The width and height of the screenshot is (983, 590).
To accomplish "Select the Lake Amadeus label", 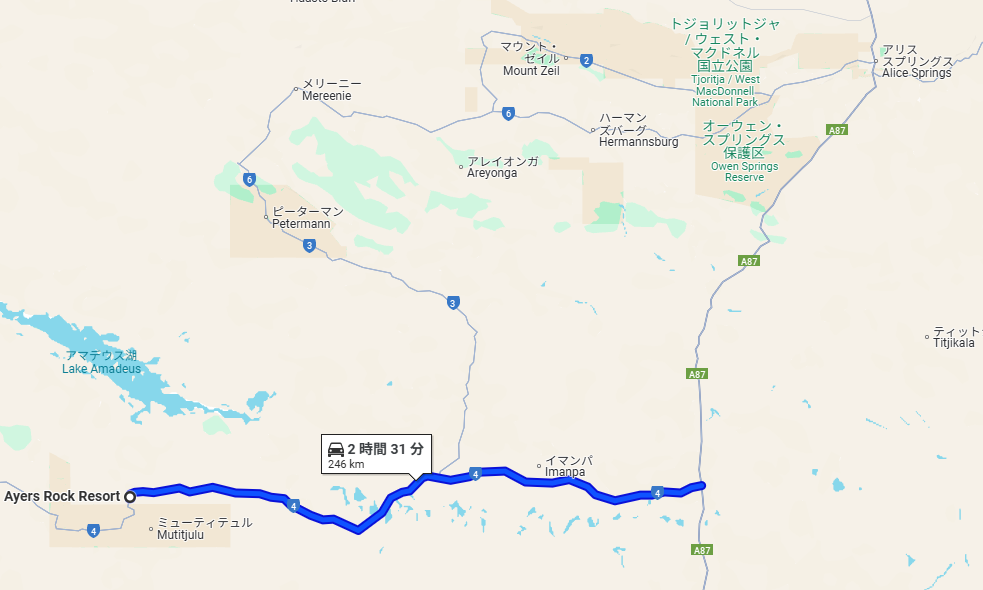I will click(101, 362).
